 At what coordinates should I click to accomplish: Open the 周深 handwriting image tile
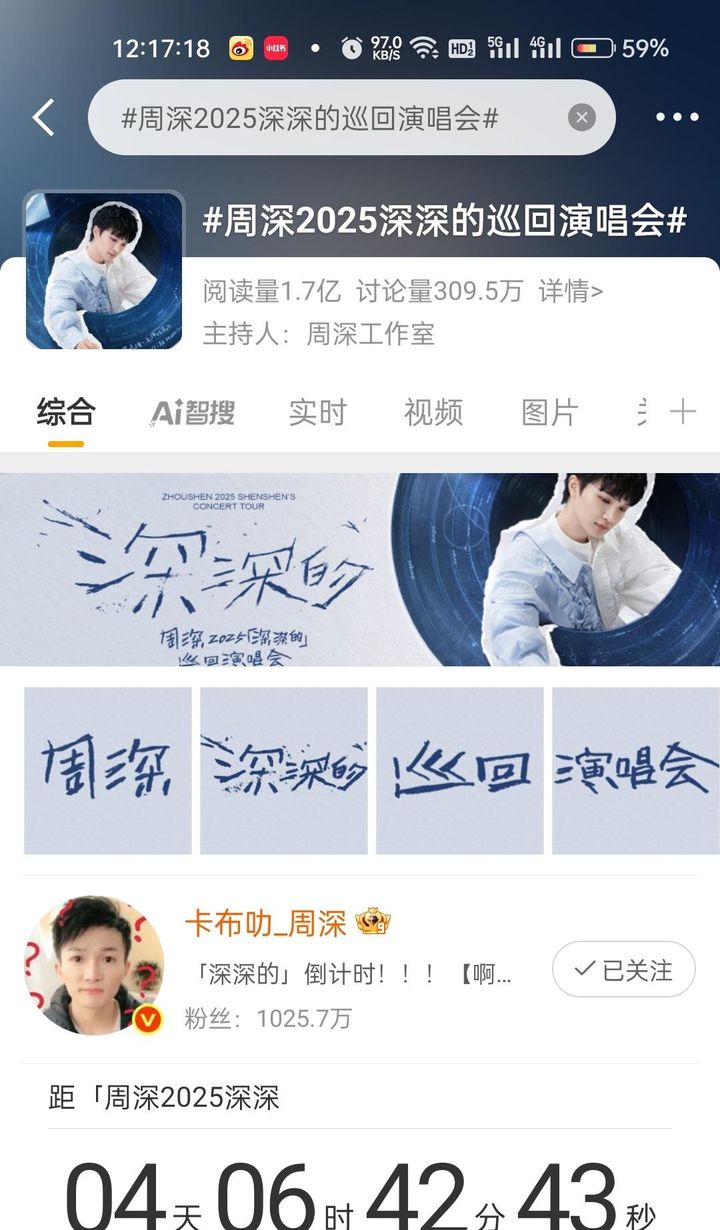108,770
